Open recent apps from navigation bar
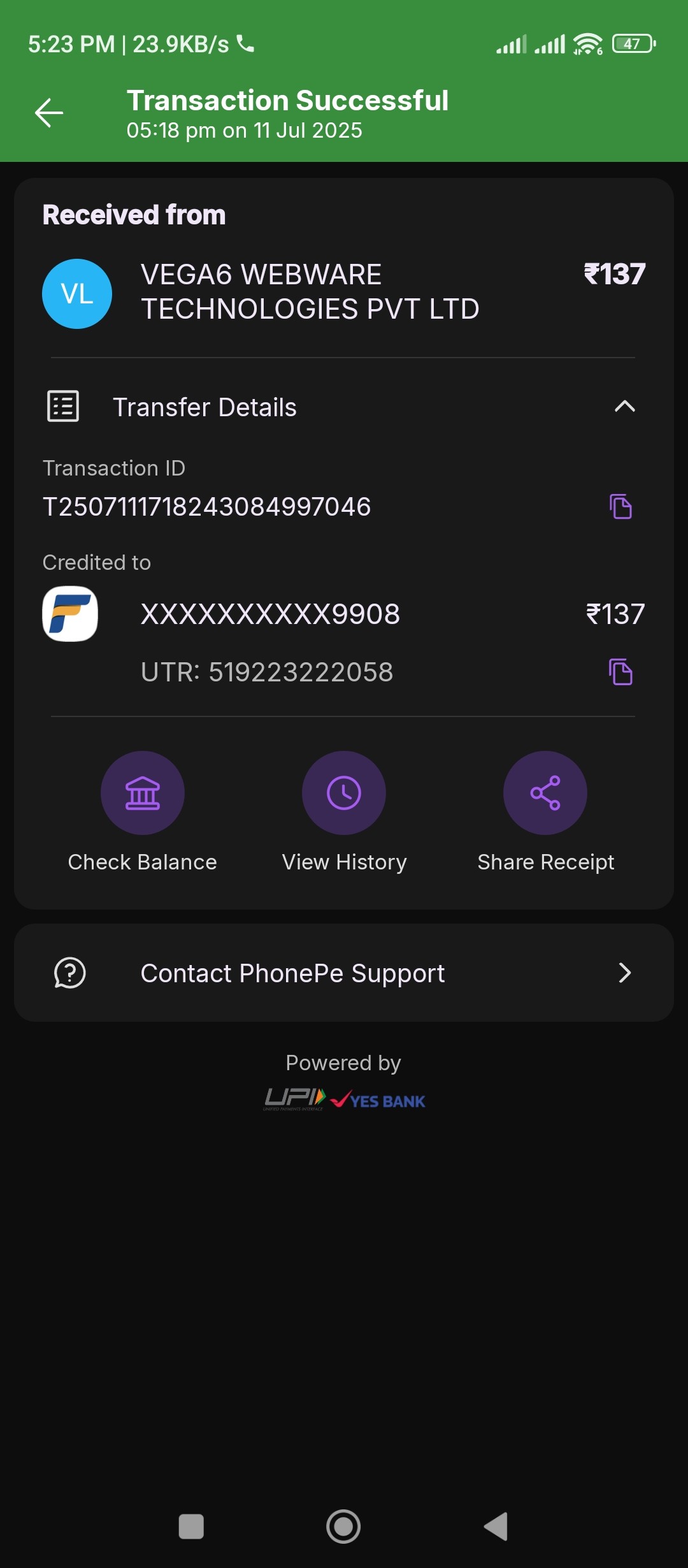 (191, 1527)
